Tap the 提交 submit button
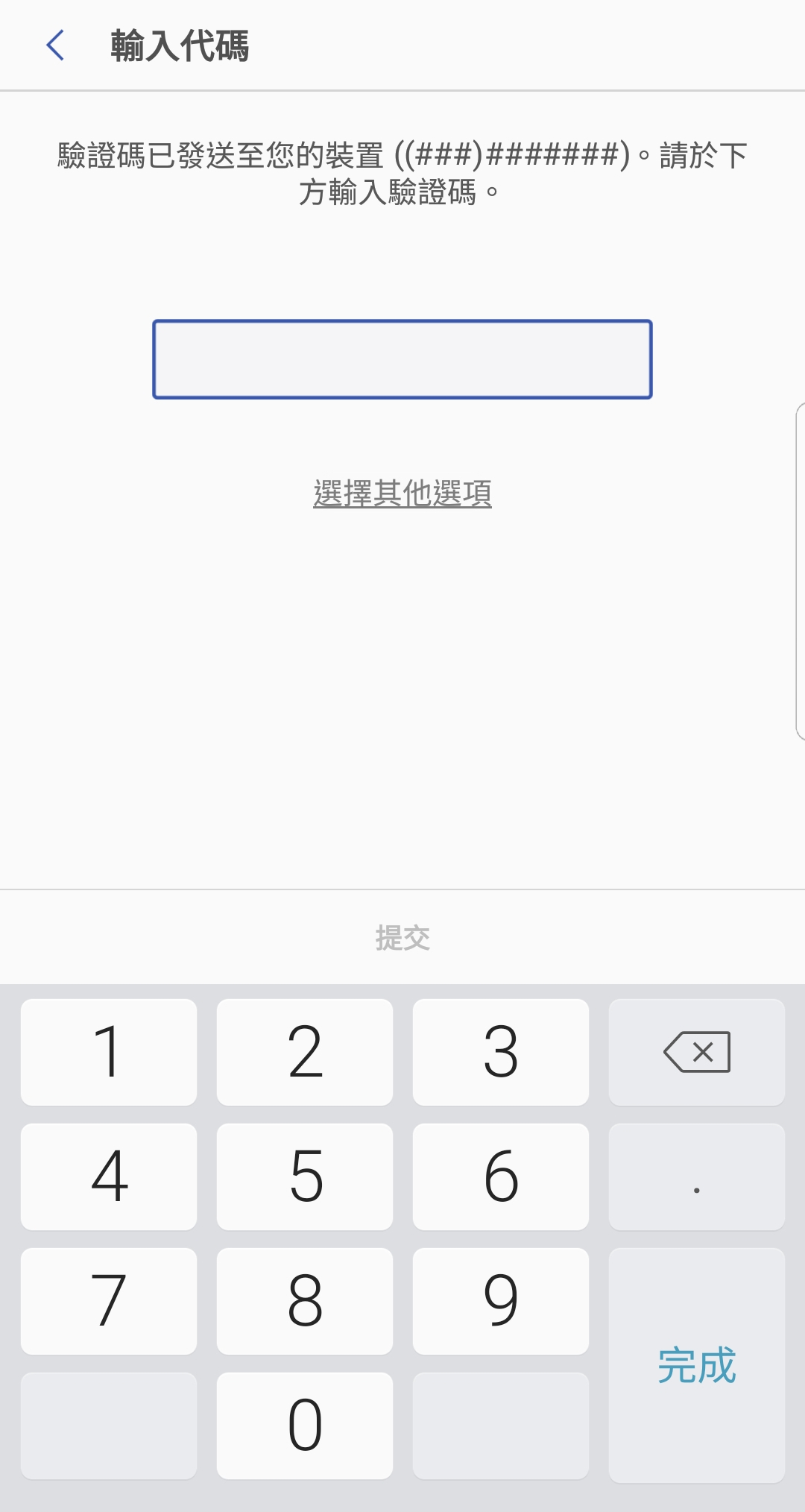Image resolution: width=805 pixels, height=1512 pixels. [402, 938]
